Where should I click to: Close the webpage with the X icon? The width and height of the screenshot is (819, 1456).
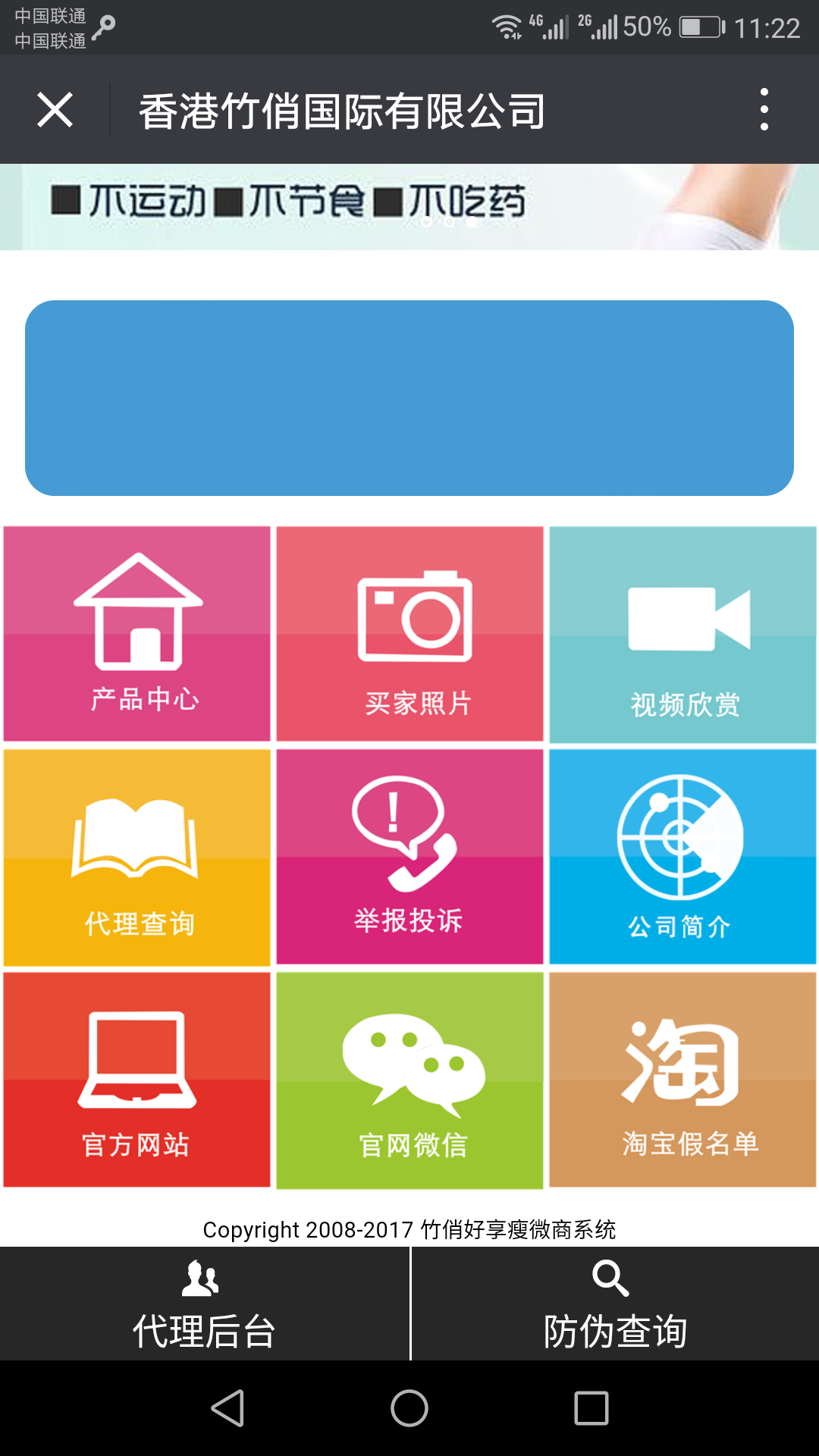tap(55, 110)
